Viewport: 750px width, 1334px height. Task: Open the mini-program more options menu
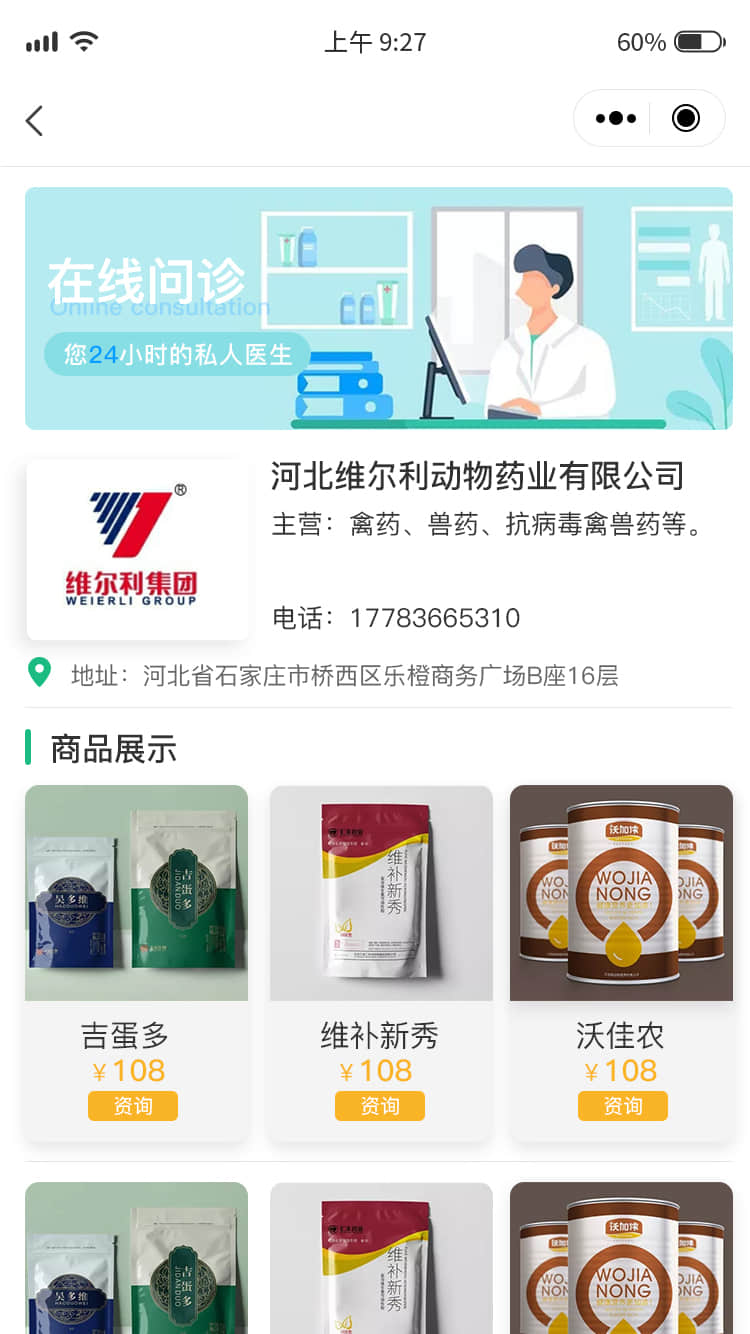[x=614, y=117]
